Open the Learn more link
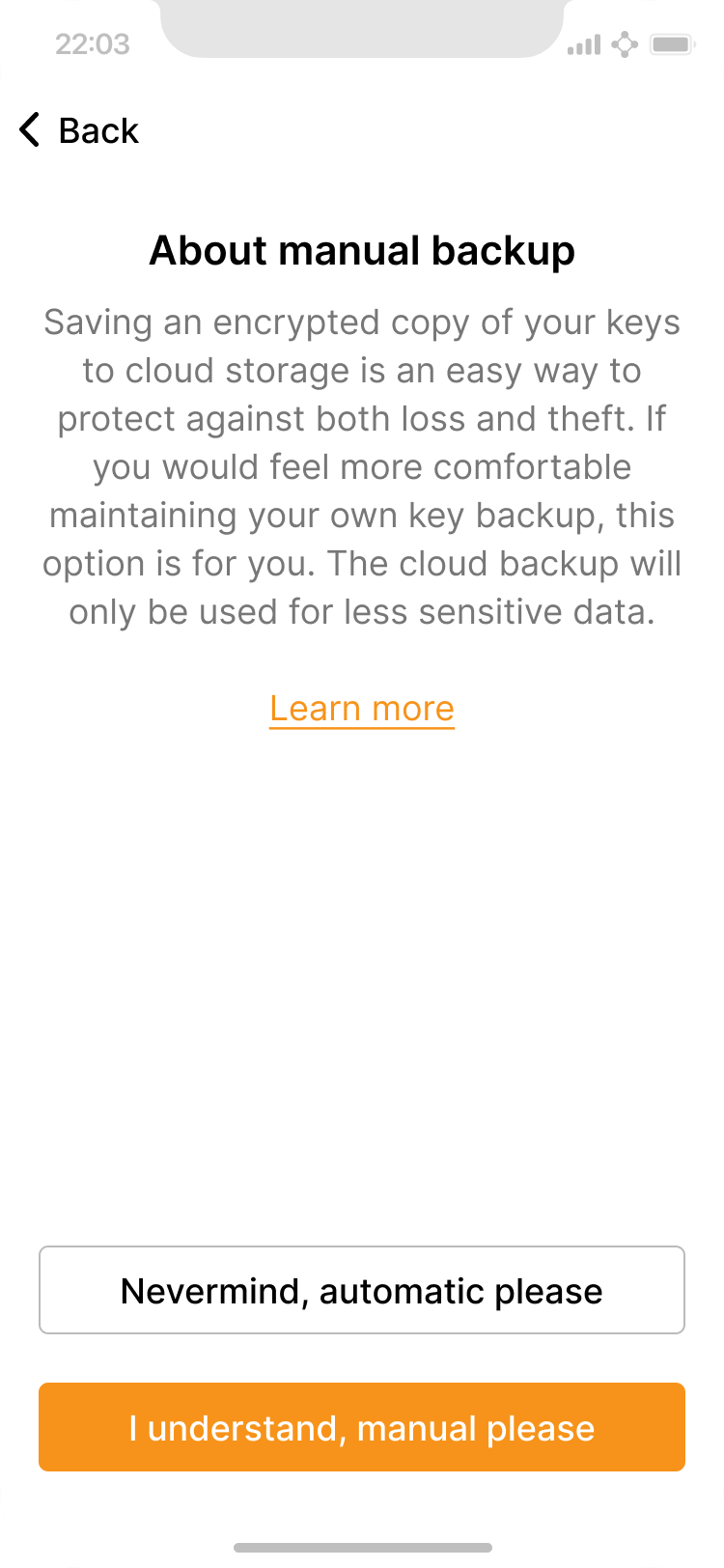724x1568 pixels. click(362, 709)
